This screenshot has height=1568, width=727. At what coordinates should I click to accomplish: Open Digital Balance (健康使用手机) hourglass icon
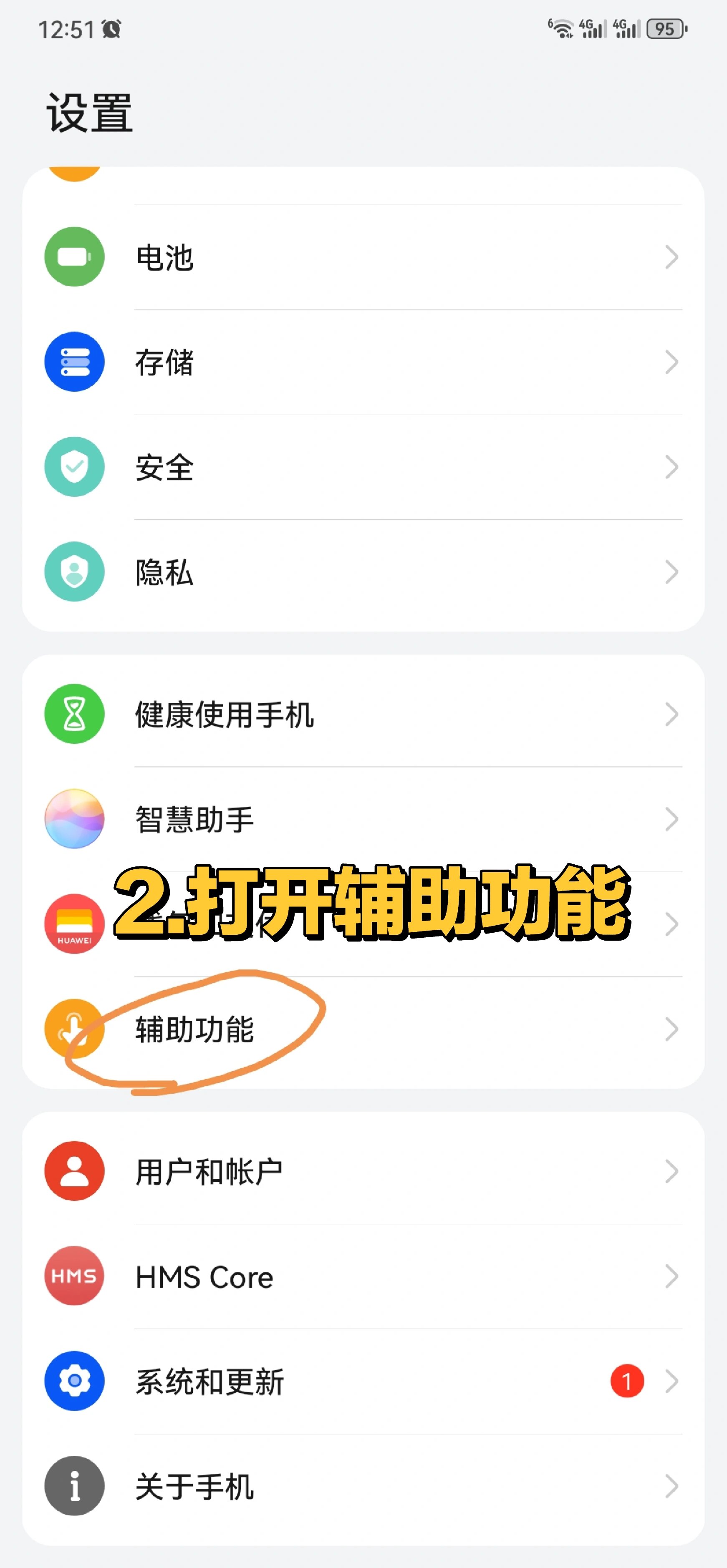point(74,715)
